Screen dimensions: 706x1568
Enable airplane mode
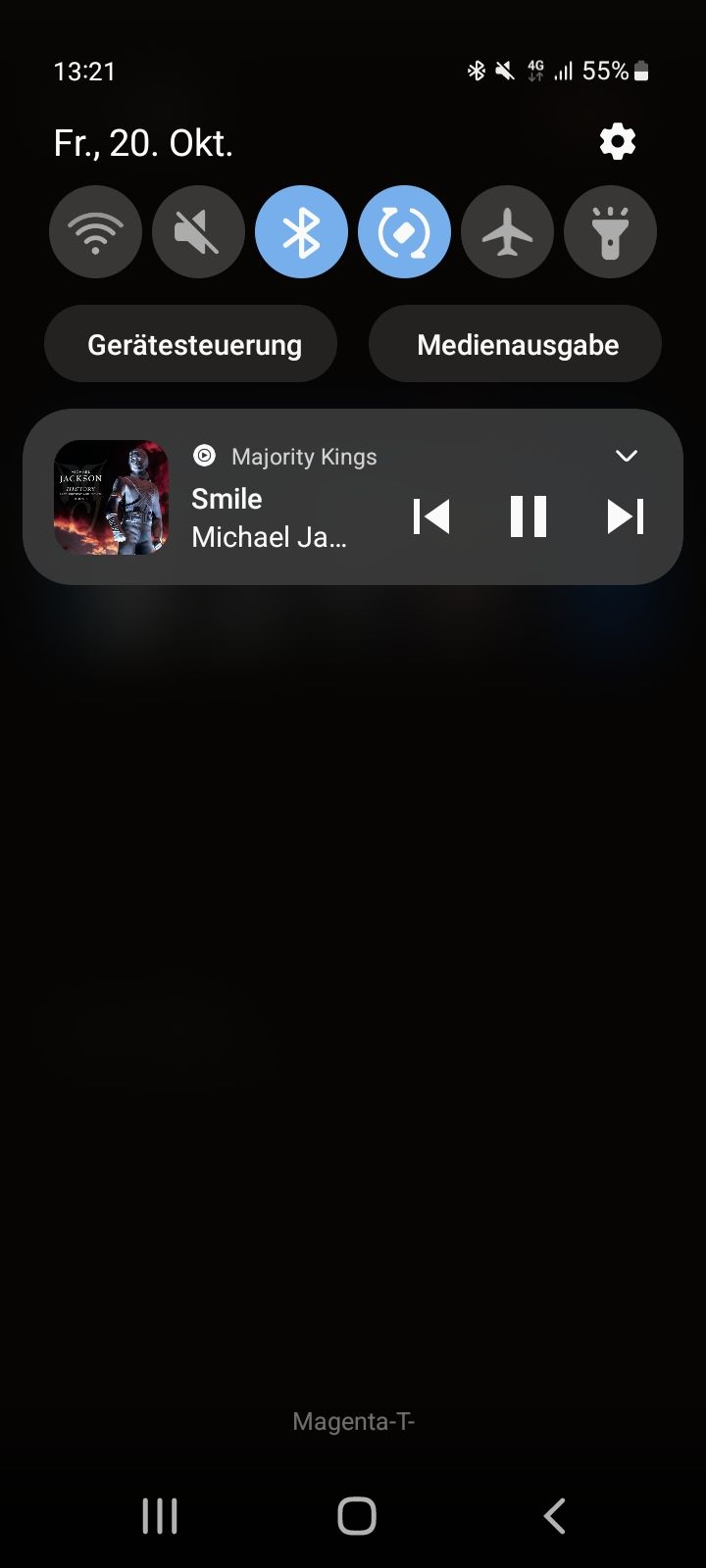(507, 232)
